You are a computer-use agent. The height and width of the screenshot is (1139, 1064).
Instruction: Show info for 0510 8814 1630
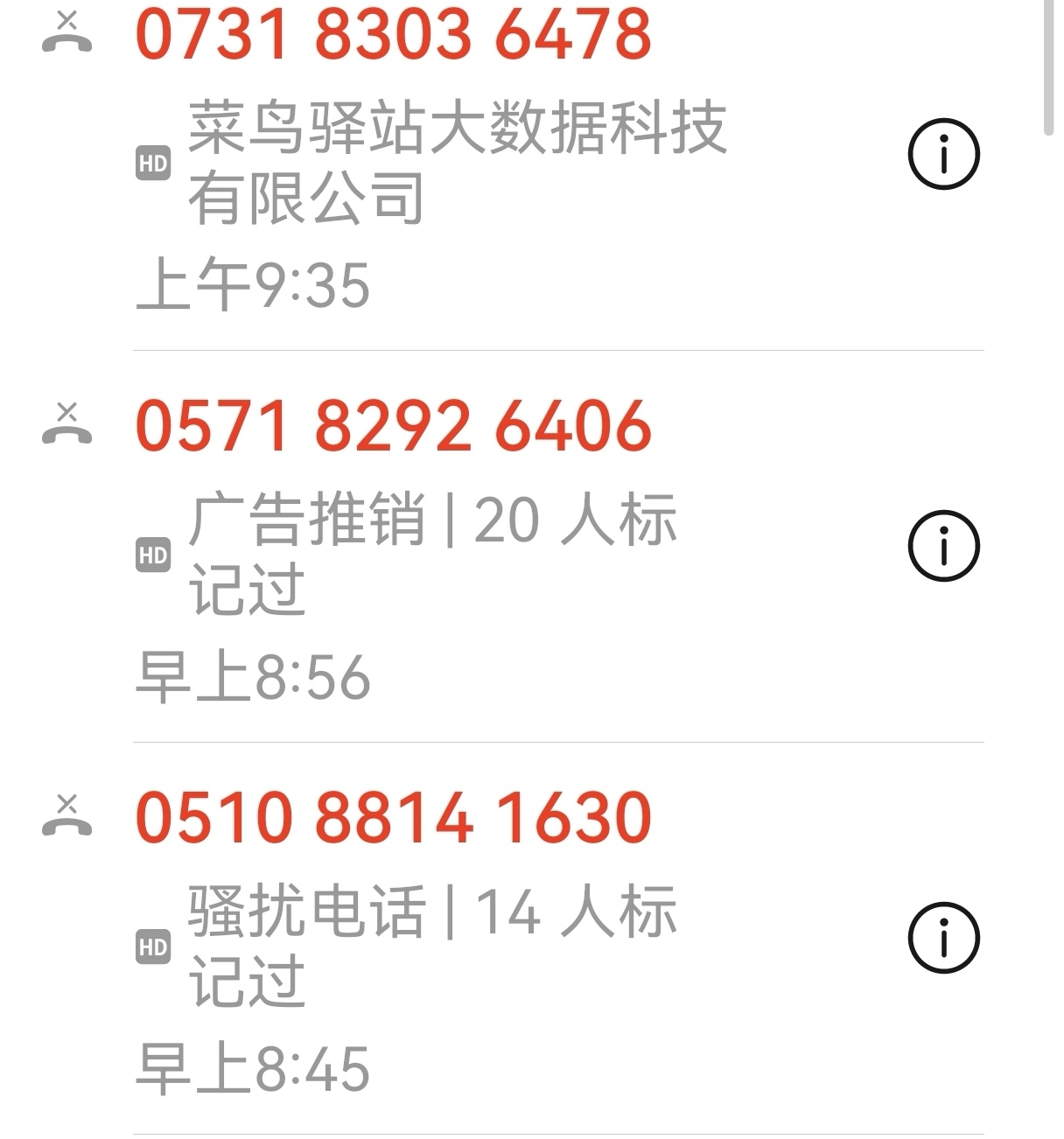(x=943, y=939)
